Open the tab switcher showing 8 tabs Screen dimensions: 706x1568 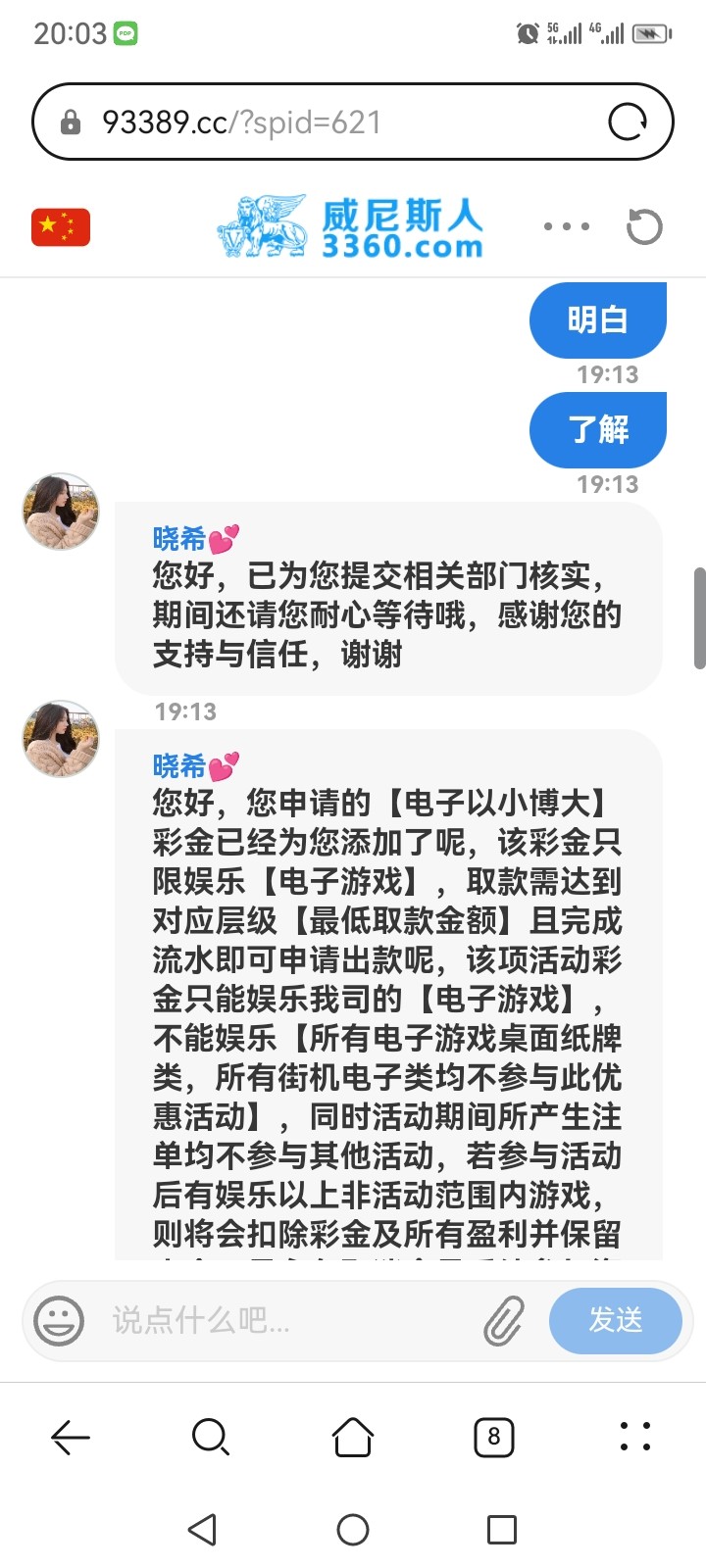click(x=494, y=1437)
